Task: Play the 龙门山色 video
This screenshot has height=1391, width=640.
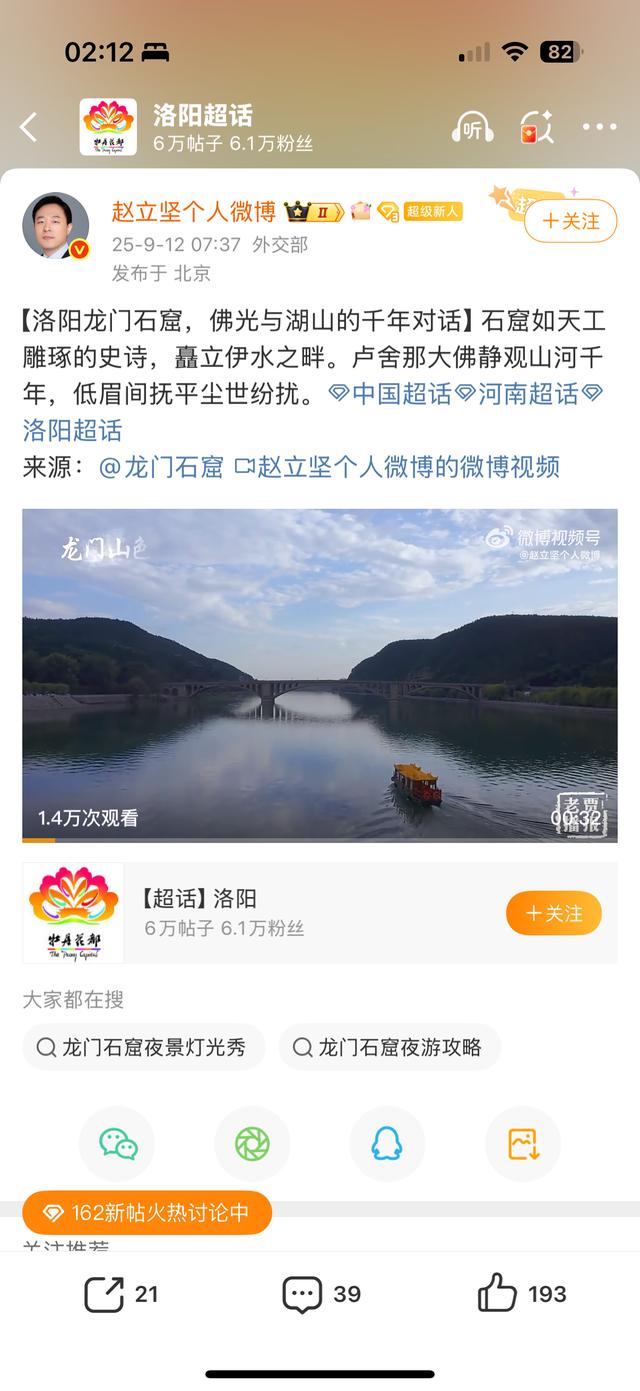Action: pos(320,675)
